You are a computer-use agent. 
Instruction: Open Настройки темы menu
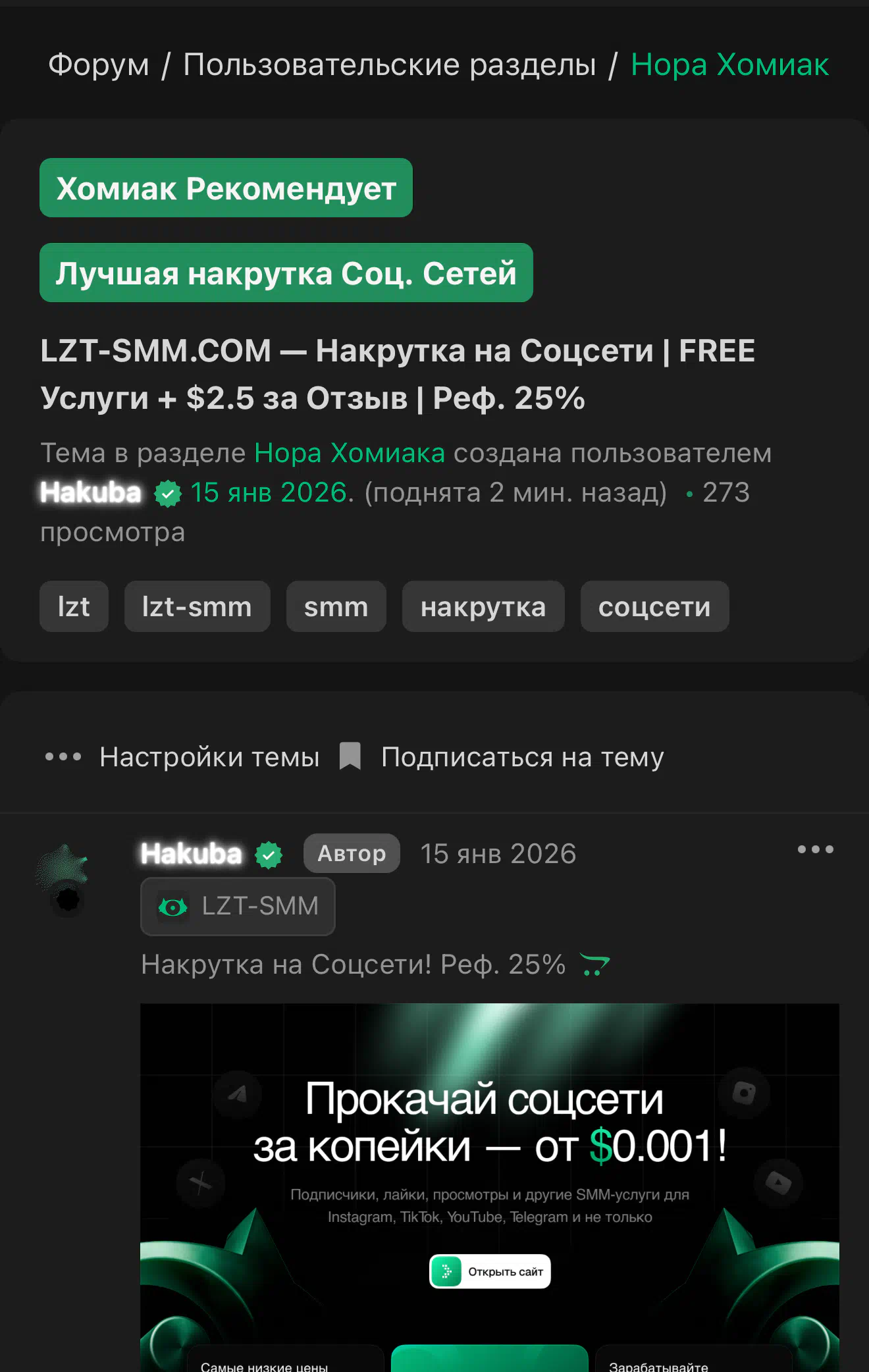click(x=182, y=757)
